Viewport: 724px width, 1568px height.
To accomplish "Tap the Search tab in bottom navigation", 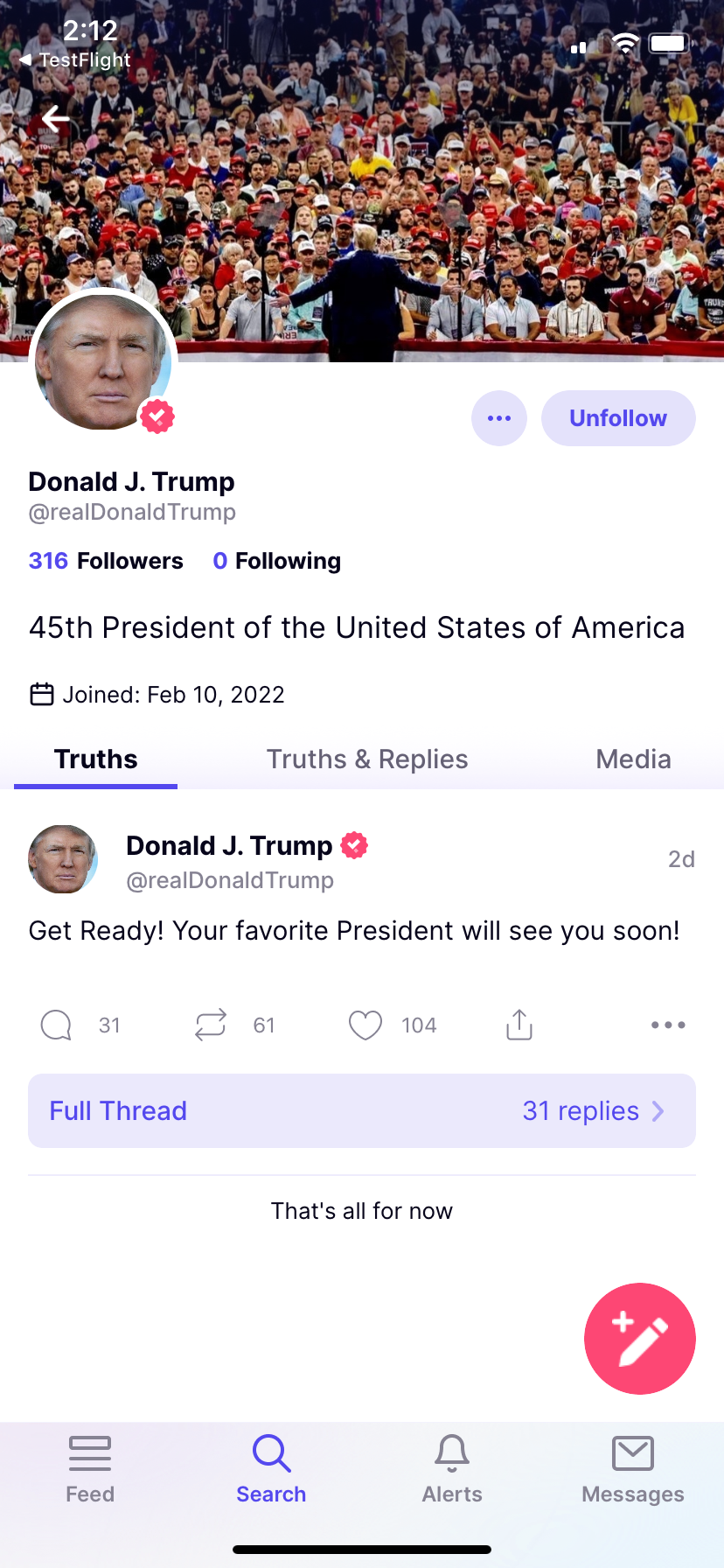I will coord(271,1469).
